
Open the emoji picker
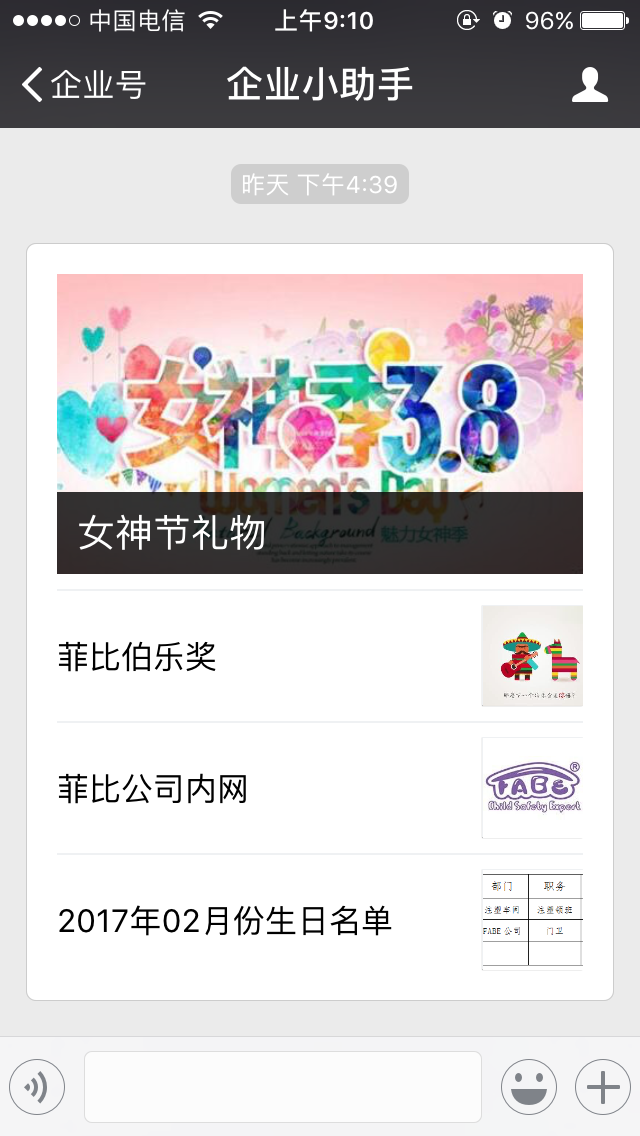pyautogui.click(x=529, y=1087)
